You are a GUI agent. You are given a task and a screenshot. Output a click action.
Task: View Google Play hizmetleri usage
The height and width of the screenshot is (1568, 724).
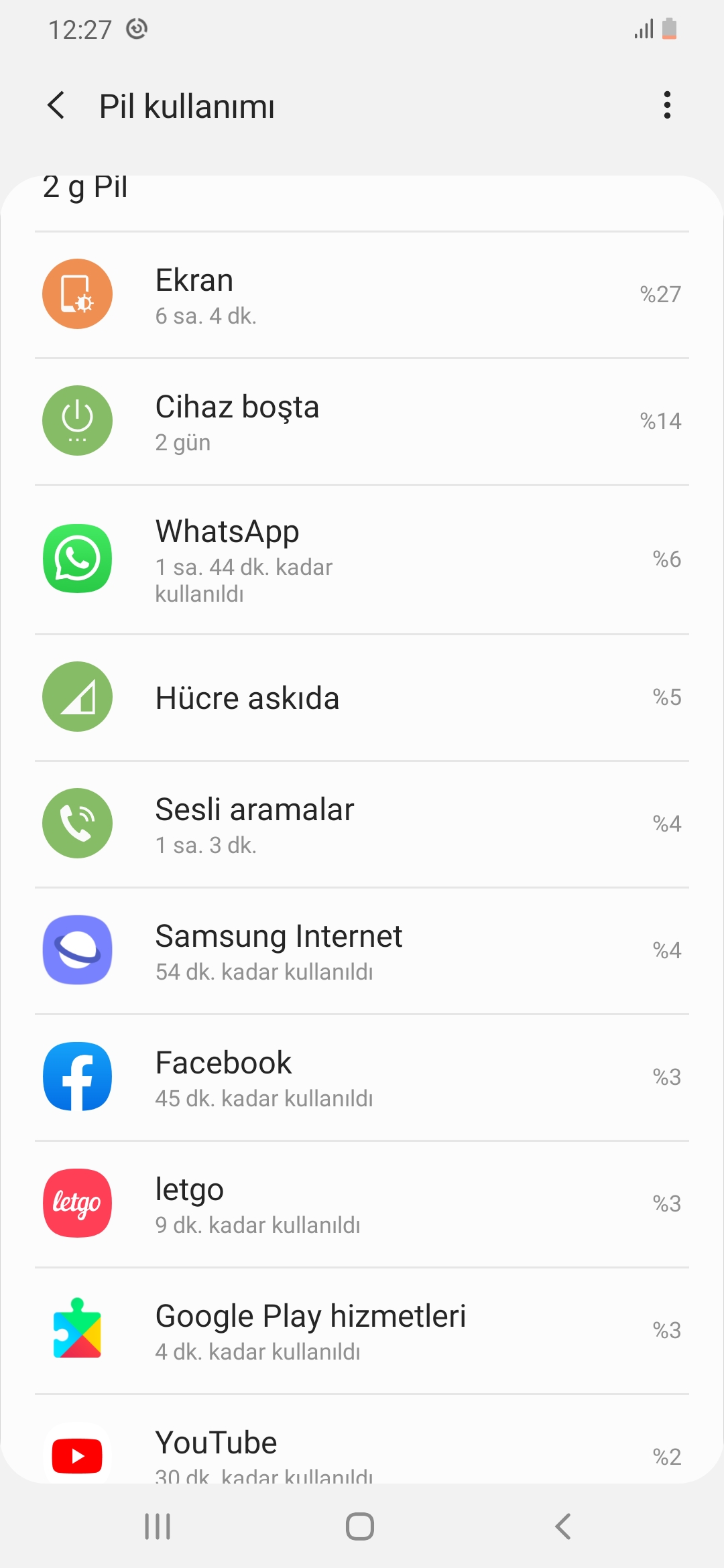(x=362, y=1331)
